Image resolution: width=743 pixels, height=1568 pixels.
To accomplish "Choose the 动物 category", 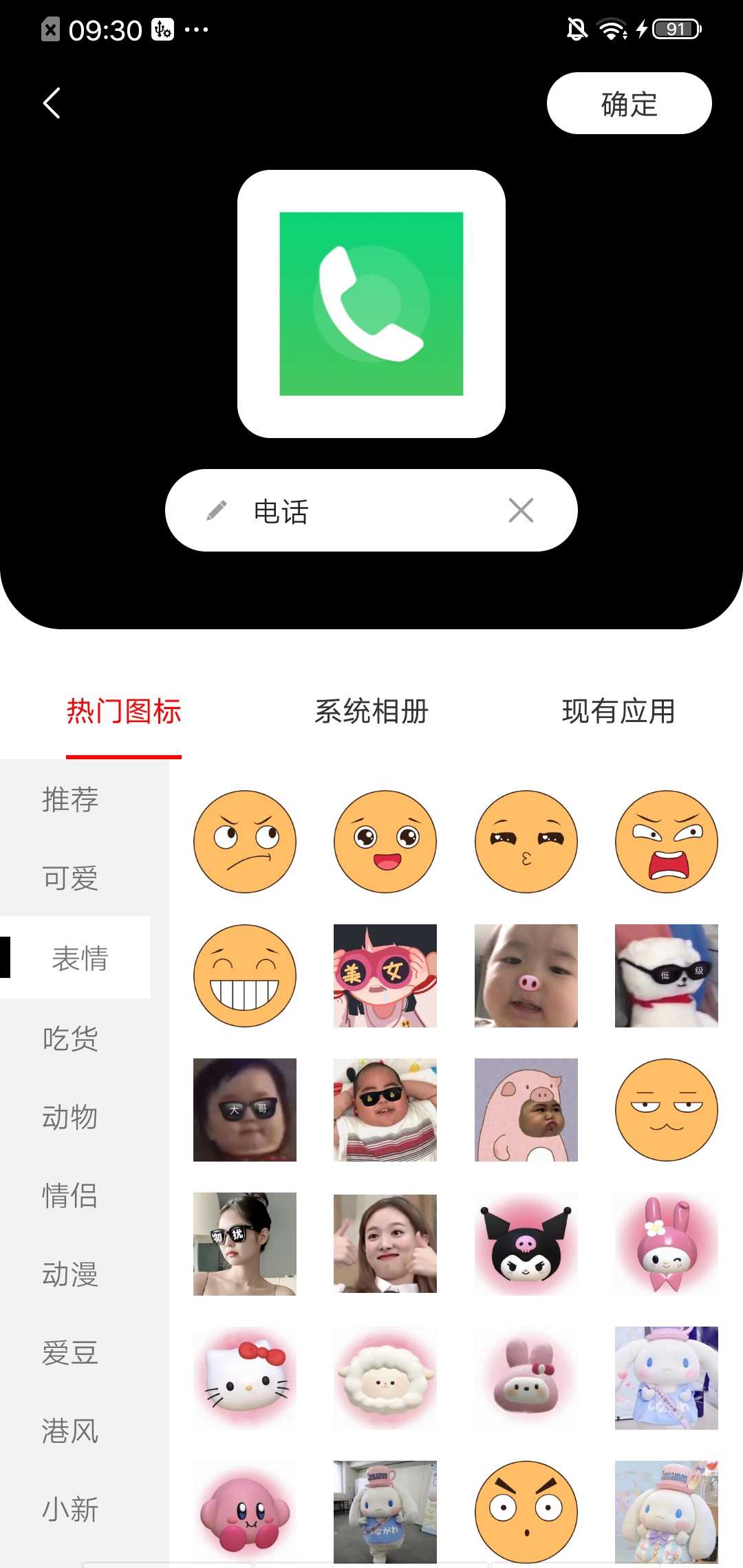I will [70, 1117].
